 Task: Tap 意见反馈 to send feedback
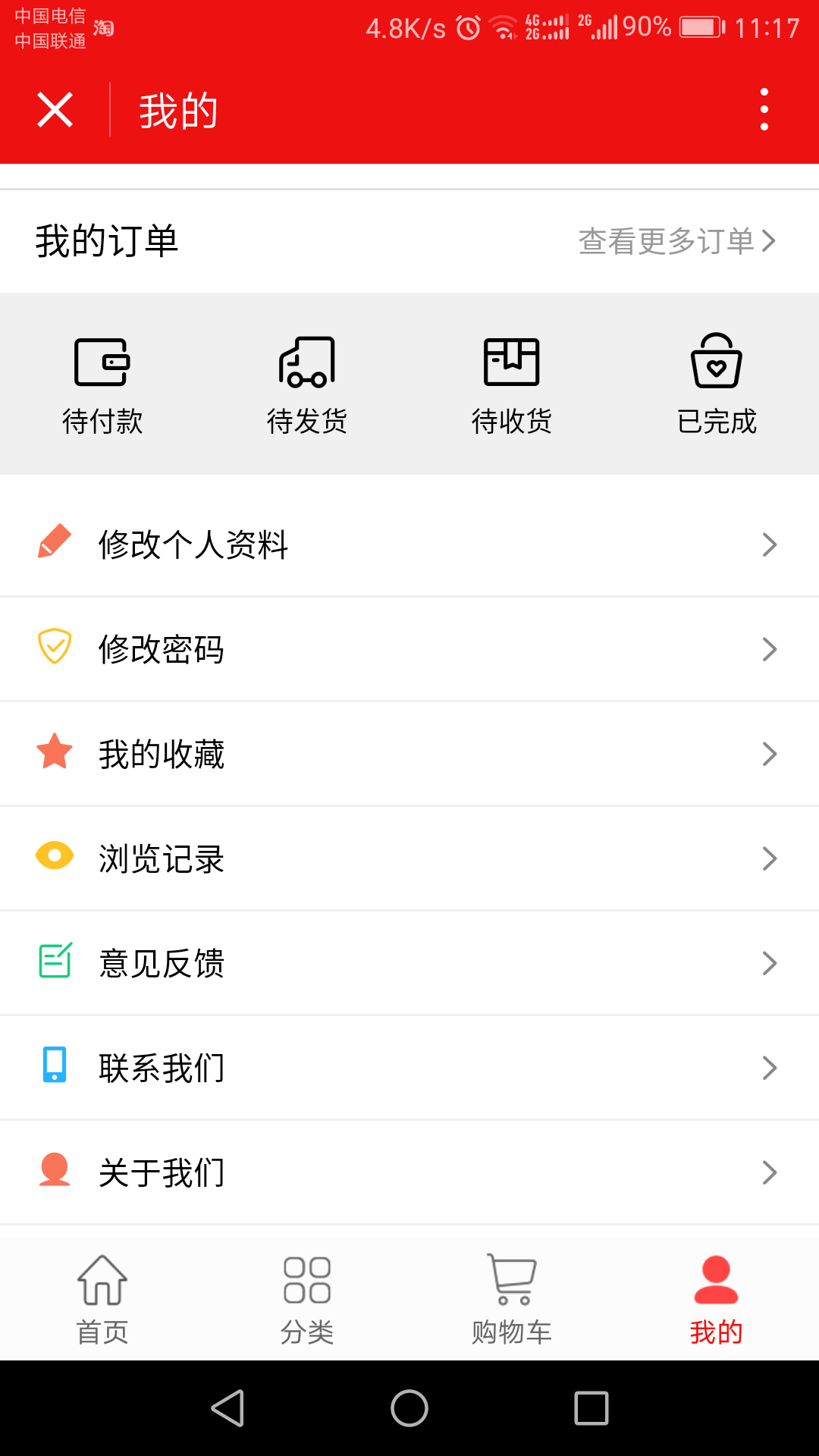click(409, 963)
